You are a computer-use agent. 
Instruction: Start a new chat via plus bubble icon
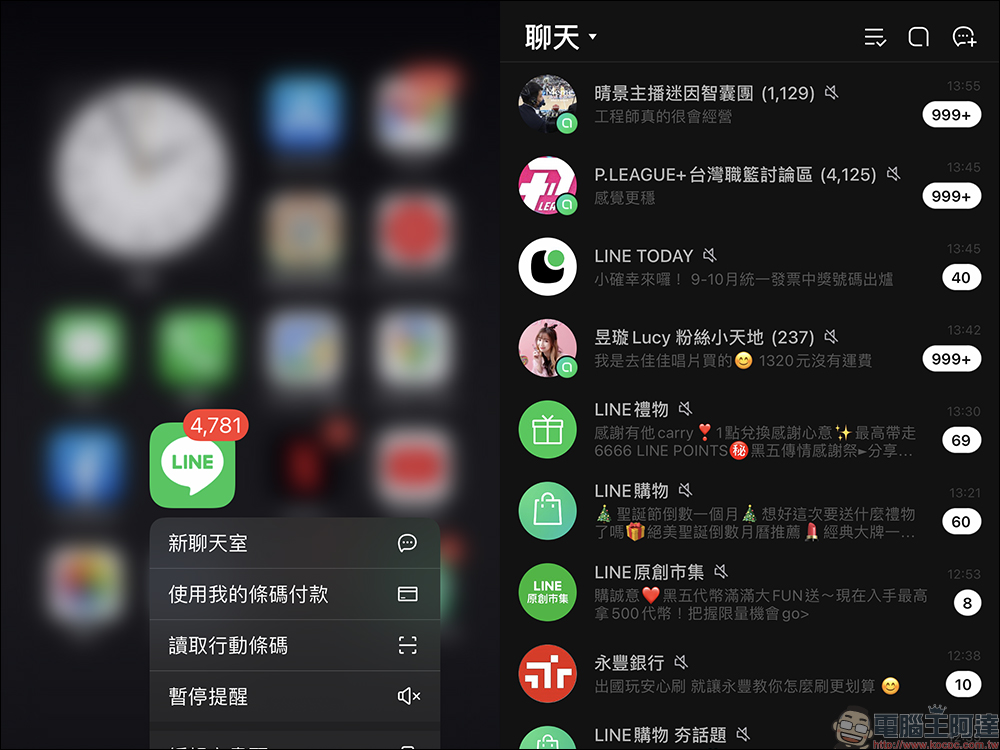click(x=964, y=38)
